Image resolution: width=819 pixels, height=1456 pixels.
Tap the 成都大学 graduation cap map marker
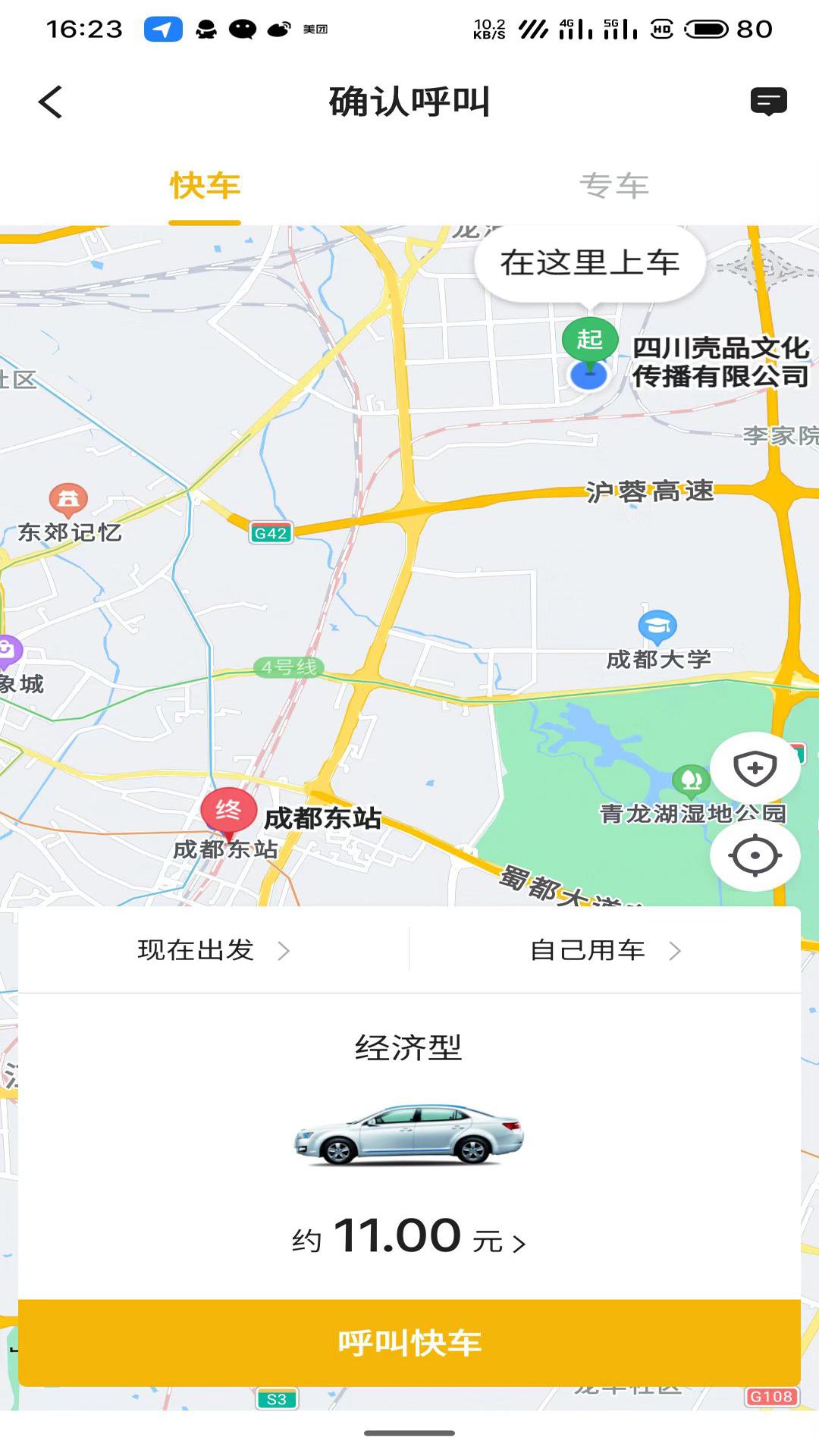tap(657, 626)
